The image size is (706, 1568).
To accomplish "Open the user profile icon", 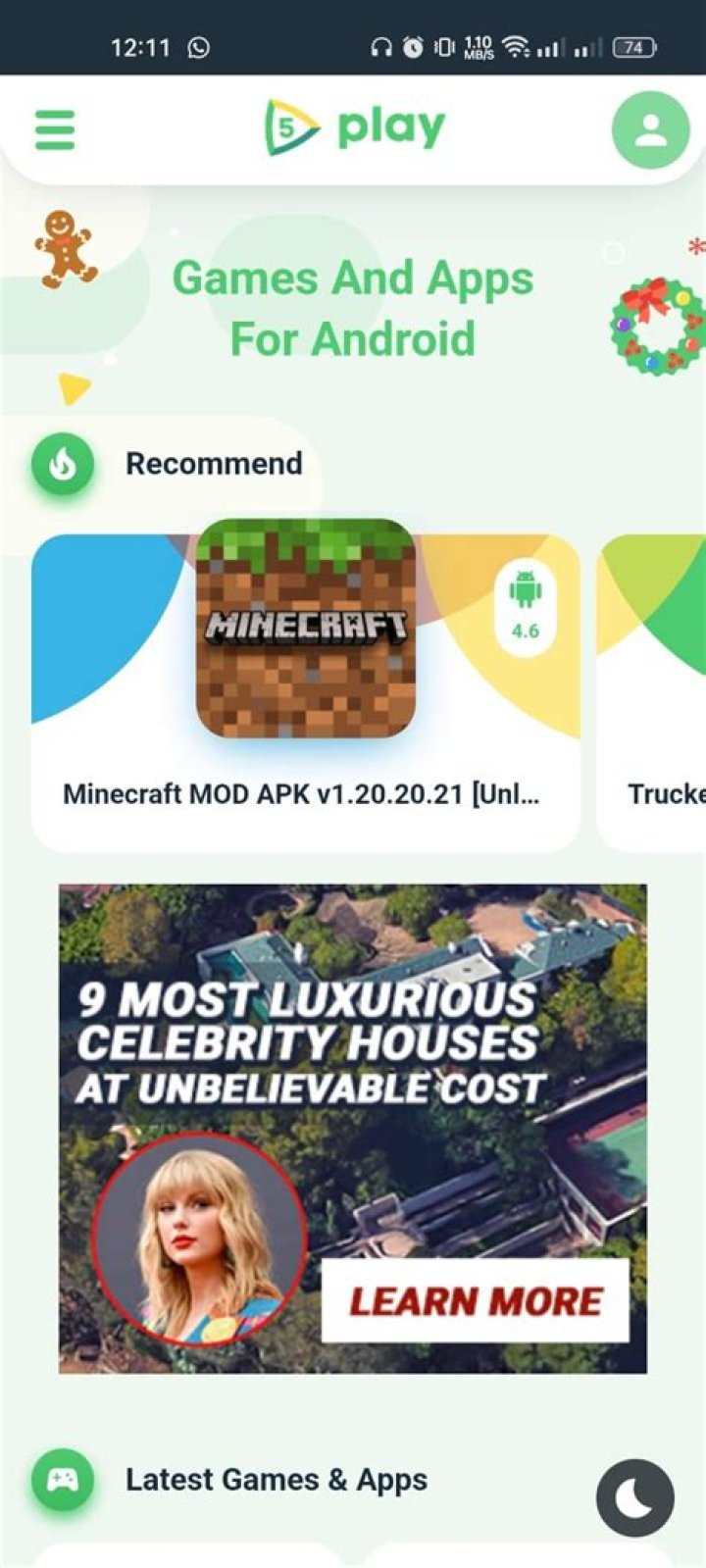I will (650, 129).
